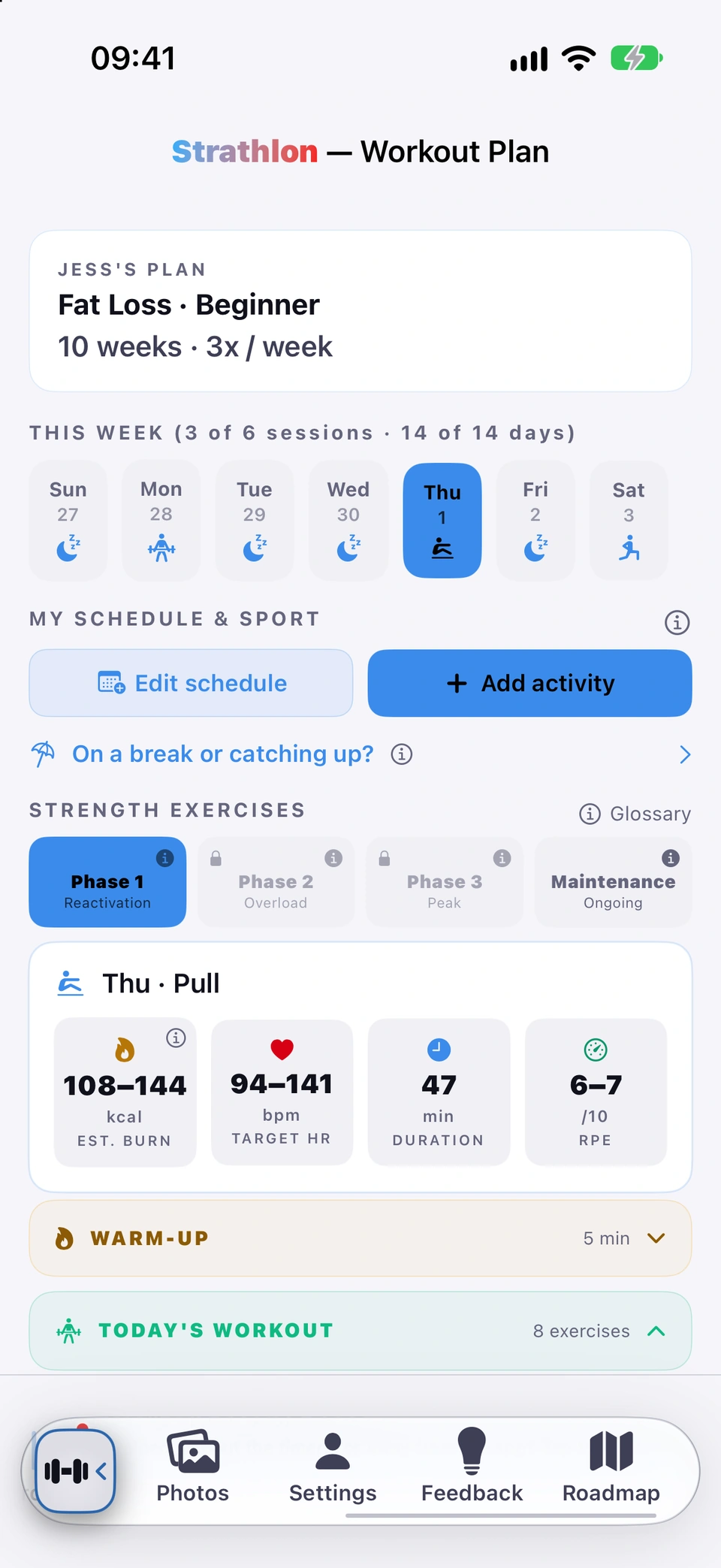
Task: Open the Settings tab
Action: 333,1467
